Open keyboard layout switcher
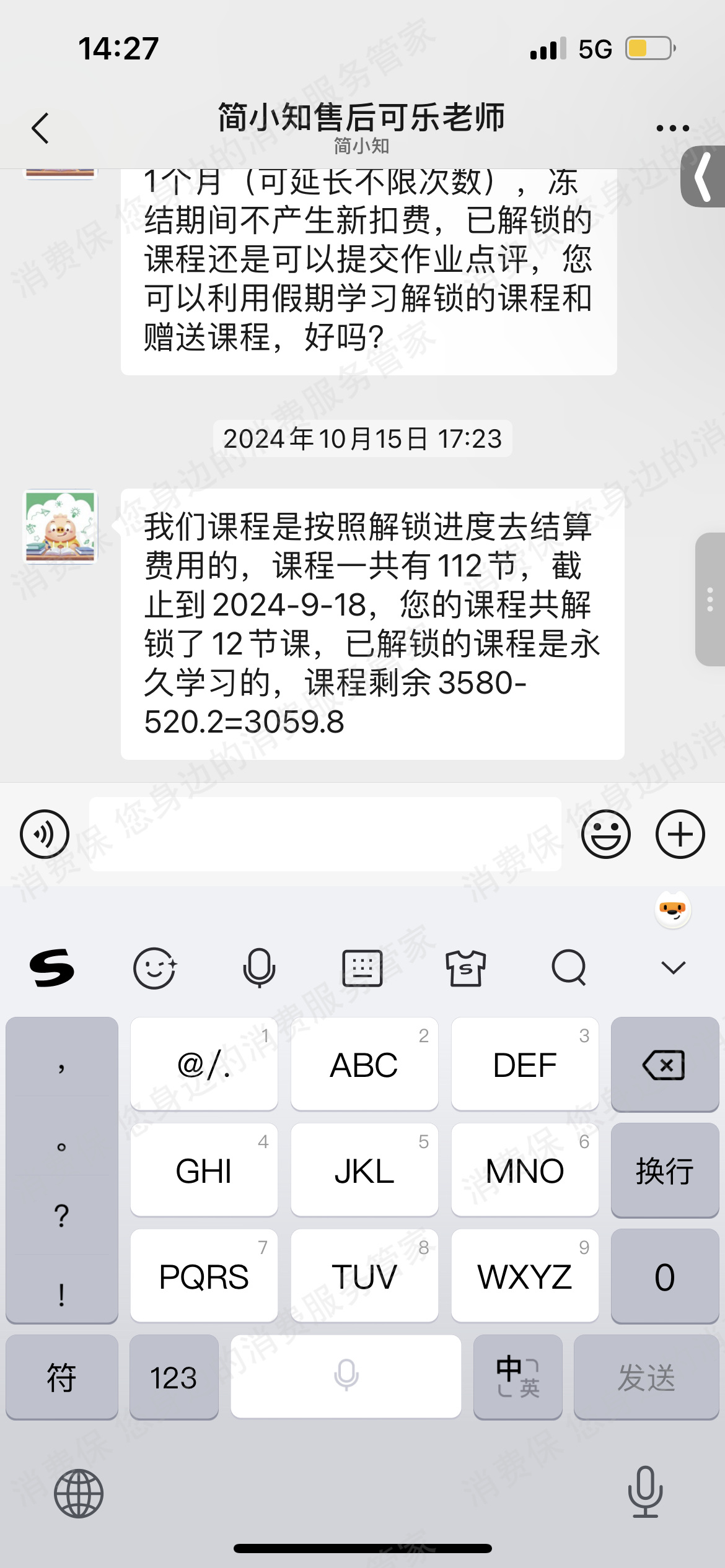This screenshot has height=1568, width=725. (362, 967)
